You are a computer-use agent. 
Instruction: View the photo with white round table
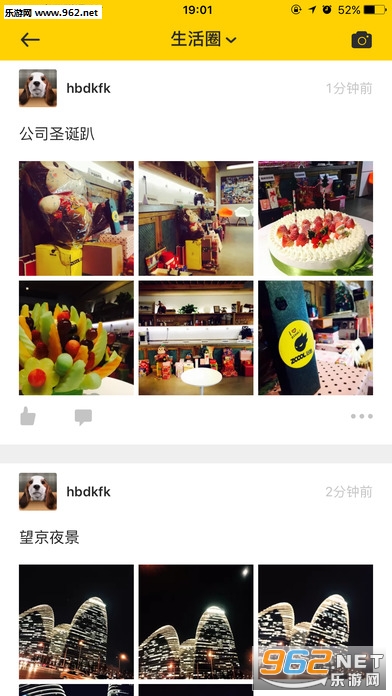click(x=196, y=338)
